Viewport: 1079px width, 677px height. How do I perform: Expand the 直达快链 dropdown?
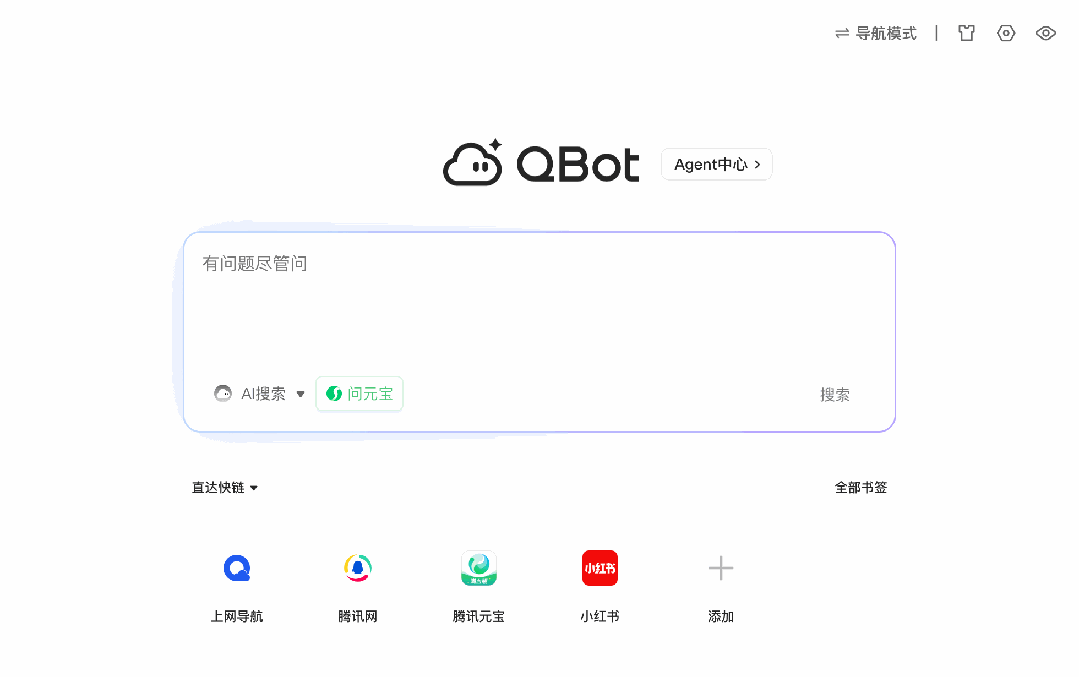point(225,488)
